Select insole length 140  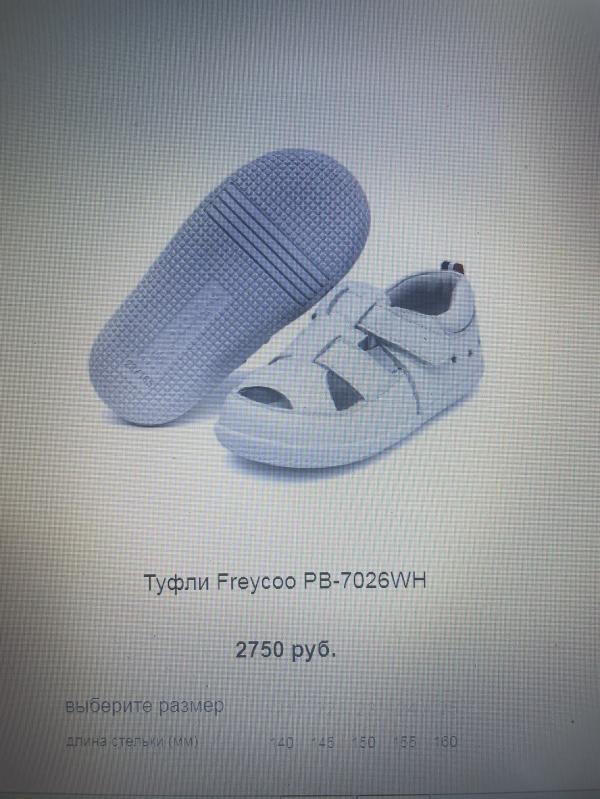coord(283,743)
